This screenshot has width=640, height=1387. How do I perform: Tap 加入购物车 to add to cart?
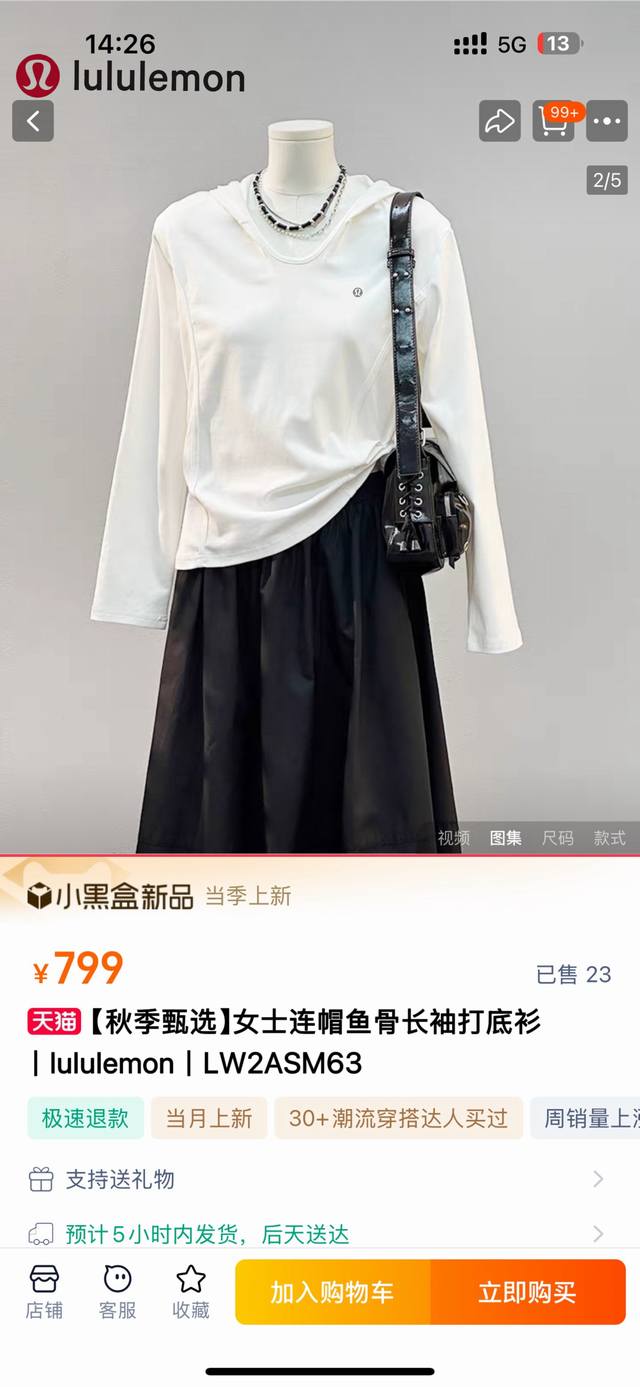click(332, 1292)
